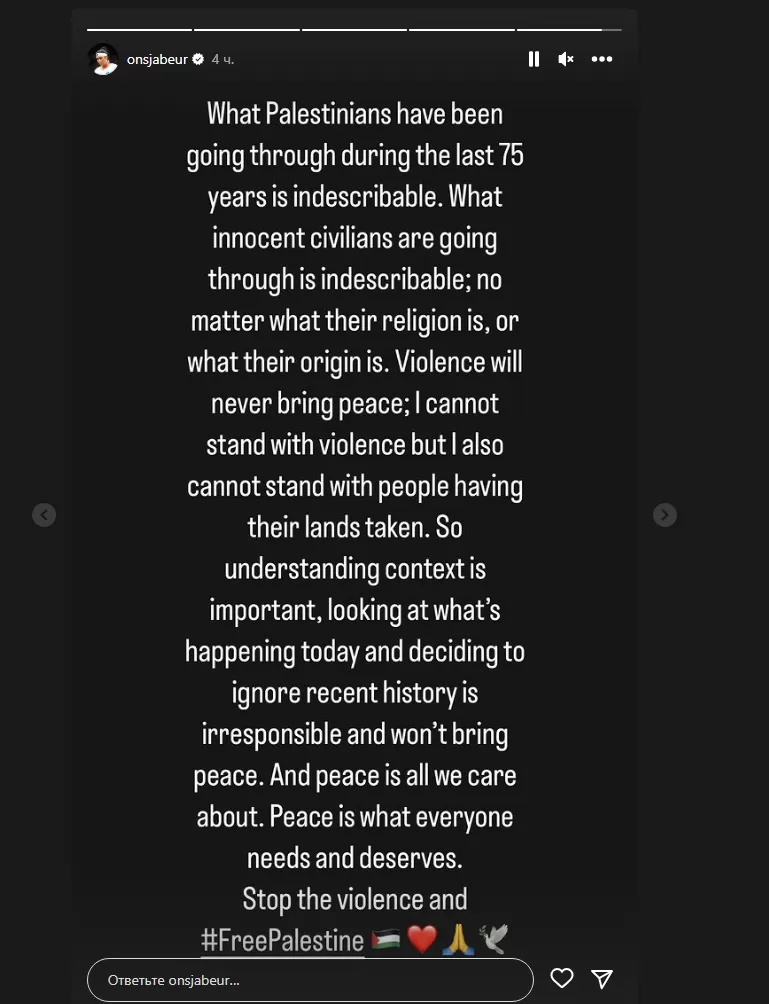
Task: Open the #FreePalestine hashtag
Action: coord(282,939)
